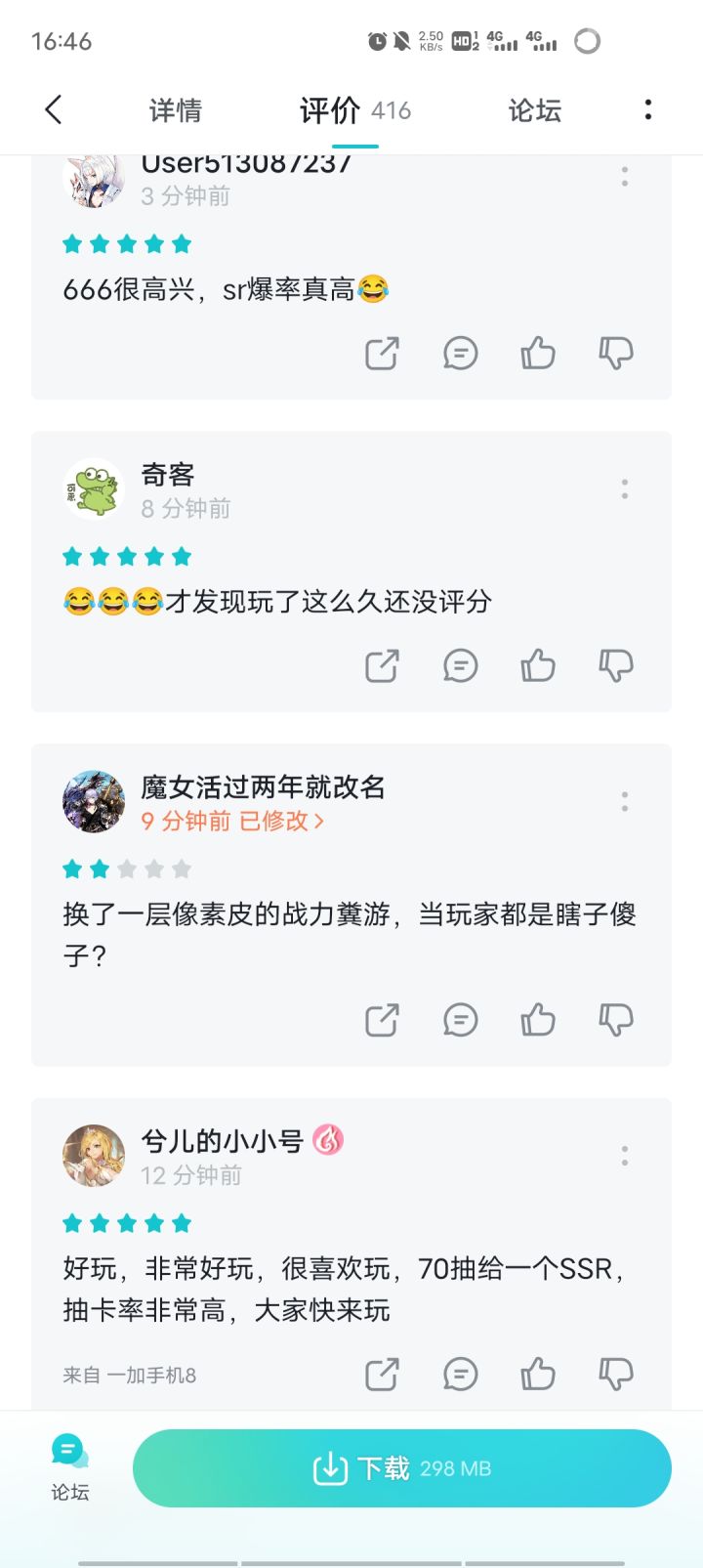Dislike the 666很高兴 review
This screenshot has width=703, height=1568.
[x=616, y=354]
